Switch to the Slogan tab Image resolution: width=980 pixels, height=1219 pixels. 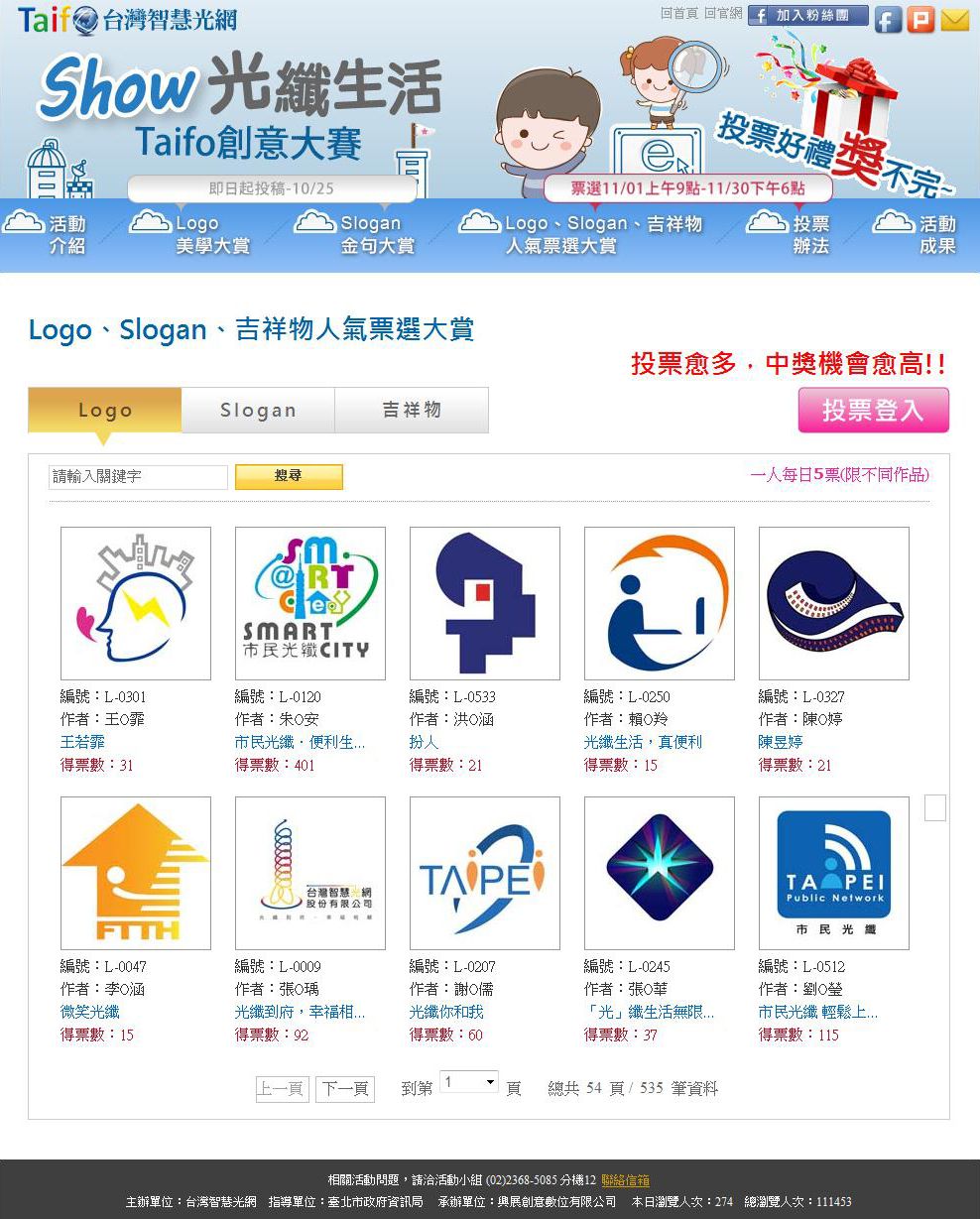click(258, 411)
